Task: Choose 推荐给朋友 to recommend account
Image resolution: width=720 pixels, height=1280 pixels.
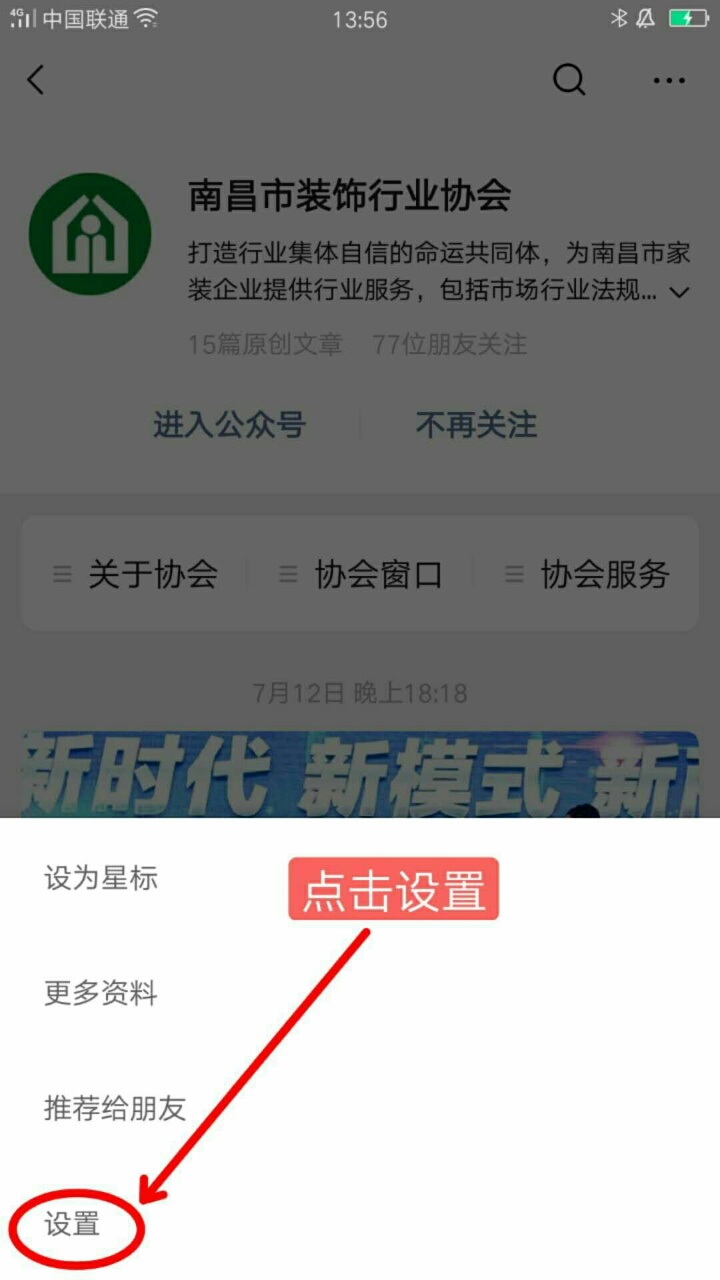Action: click(115, 1109)
